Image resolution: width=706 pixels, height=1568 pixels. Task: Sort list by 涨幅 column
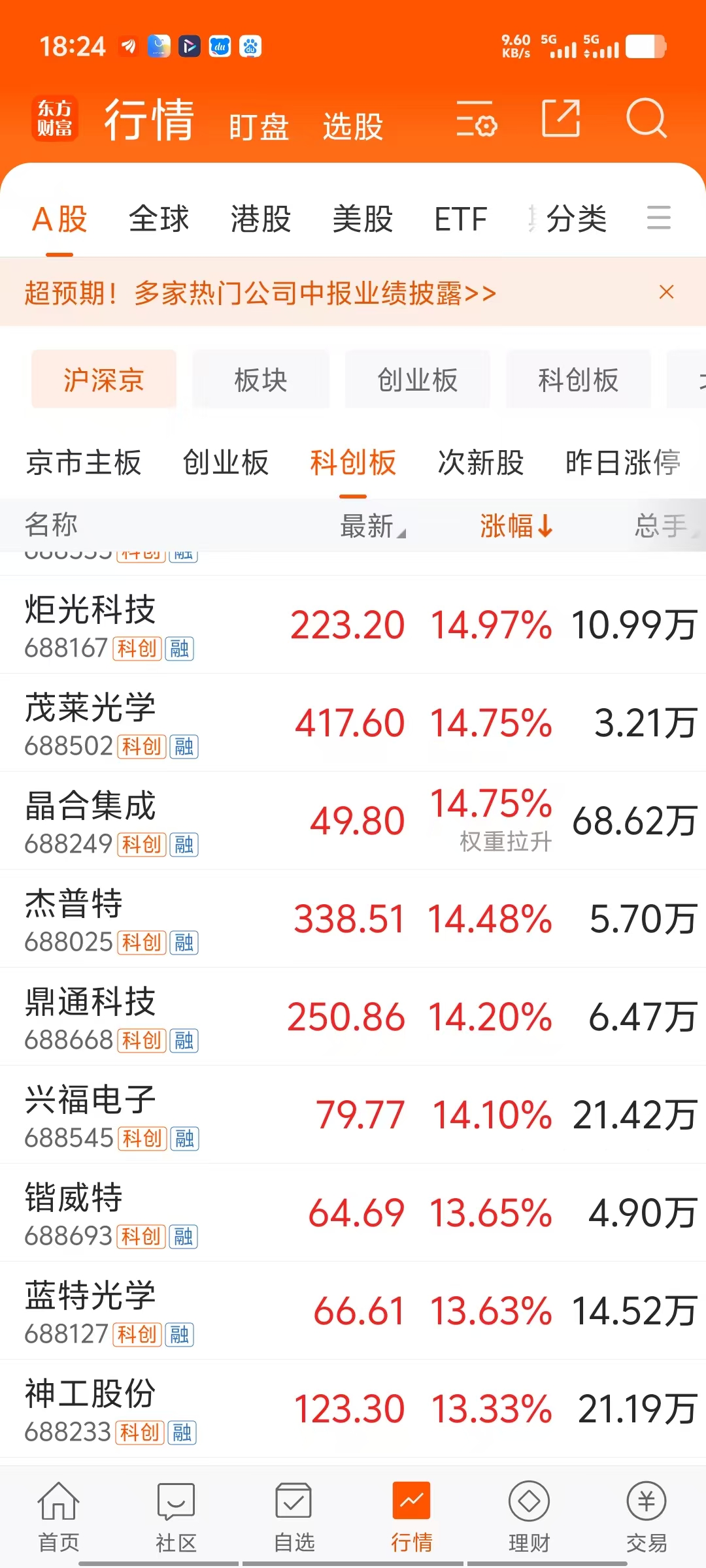516,525
